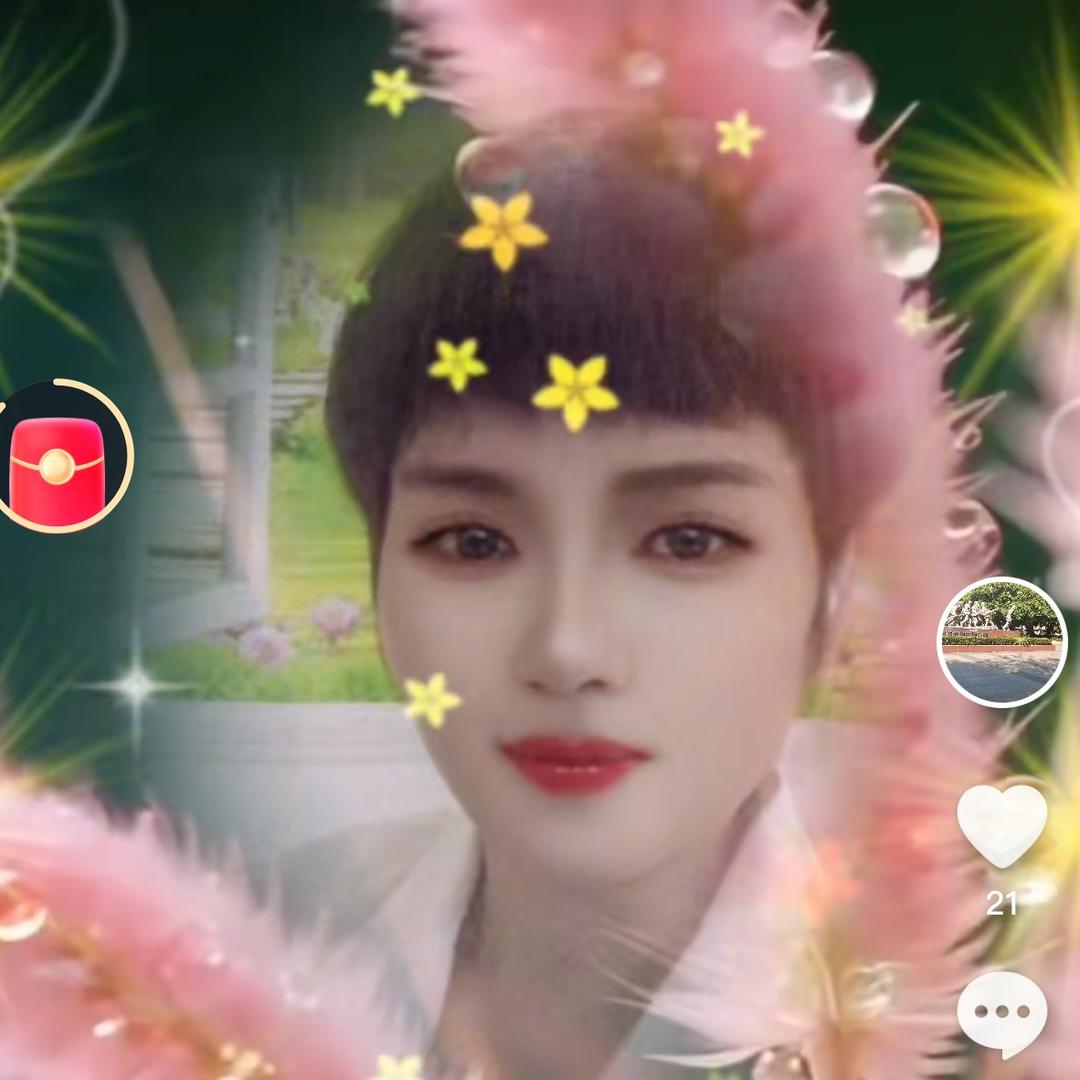Open the comments bubble
1080x1080 pixels.
click(1001, 1012)
